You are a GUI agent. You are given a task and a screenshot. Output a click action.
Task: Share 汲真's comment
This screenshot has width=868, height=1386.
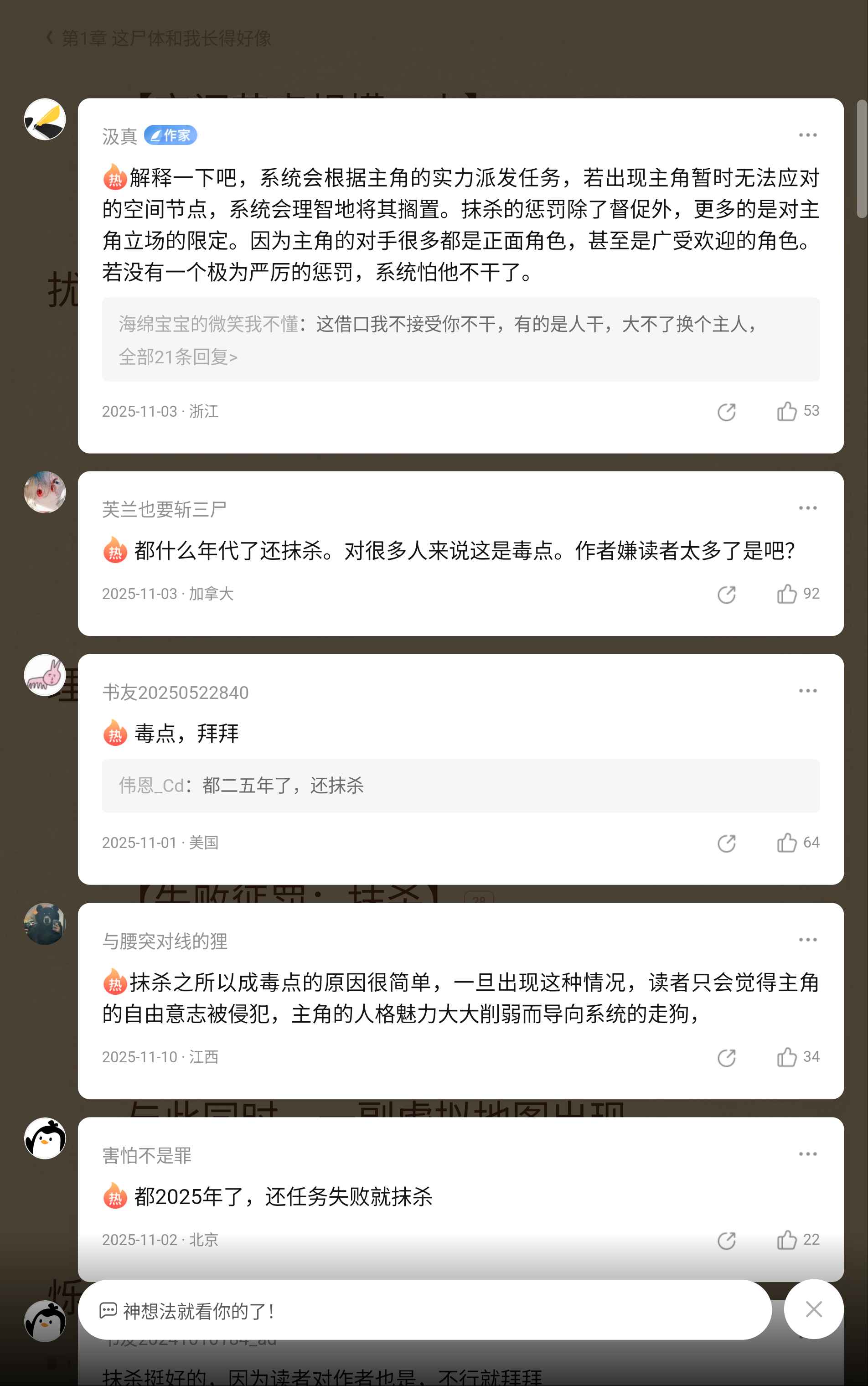(x=726, y=412)
